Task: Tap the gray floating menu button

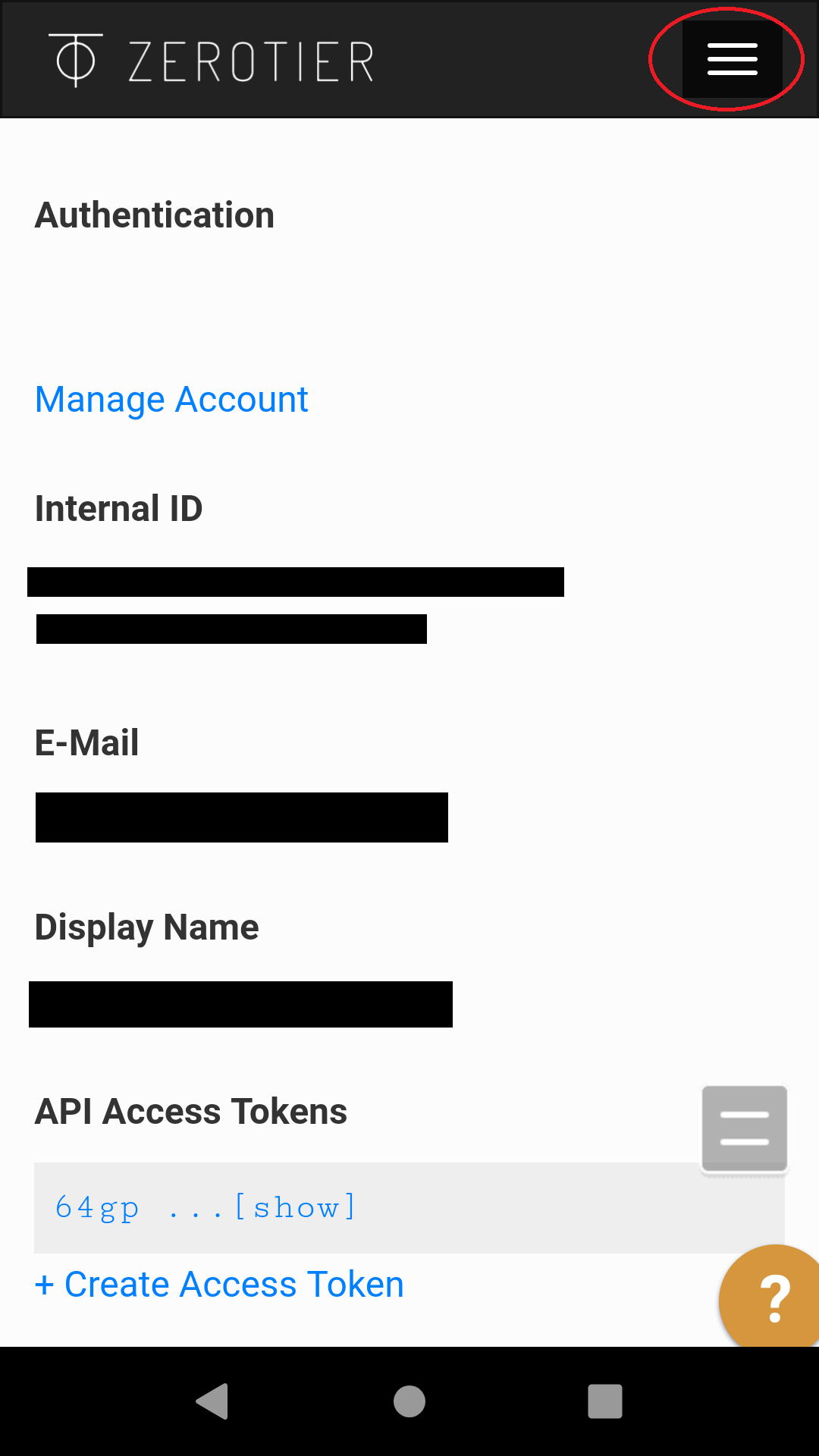Action: 744,1128
